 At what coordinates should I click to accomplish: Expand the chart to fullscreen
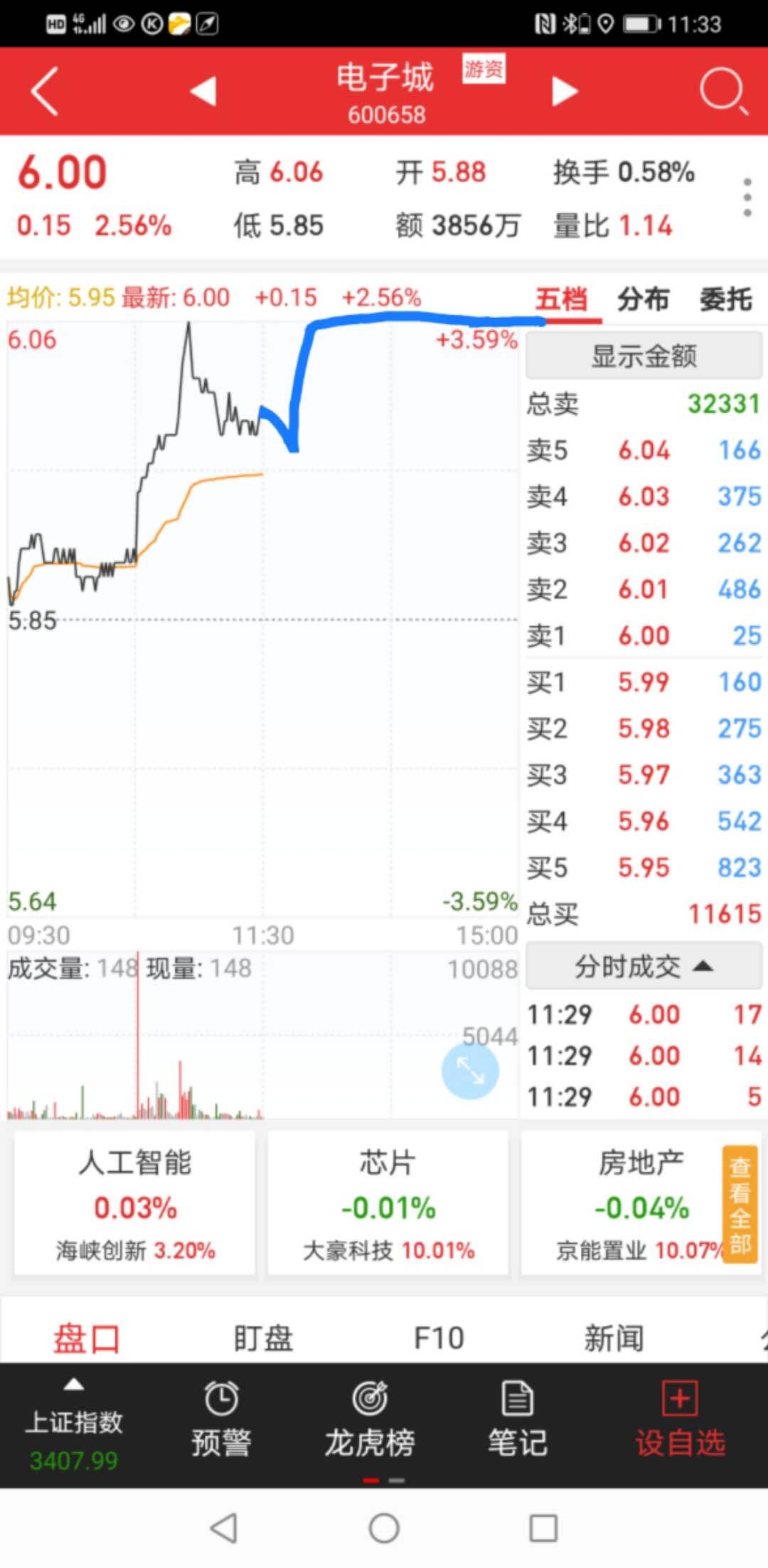point(469,1070)
